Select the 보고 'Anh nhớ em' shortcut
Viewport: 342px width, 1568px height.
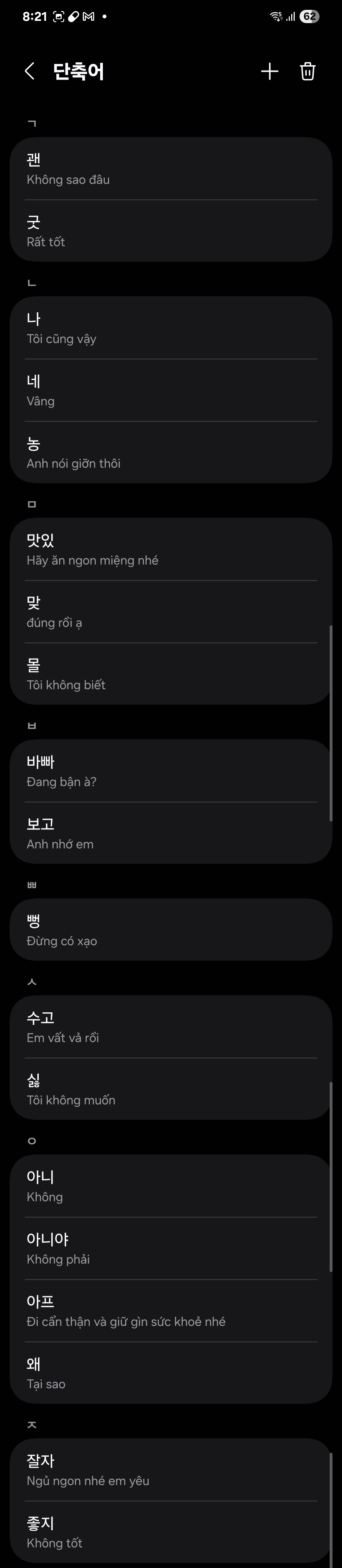point(171,833)
